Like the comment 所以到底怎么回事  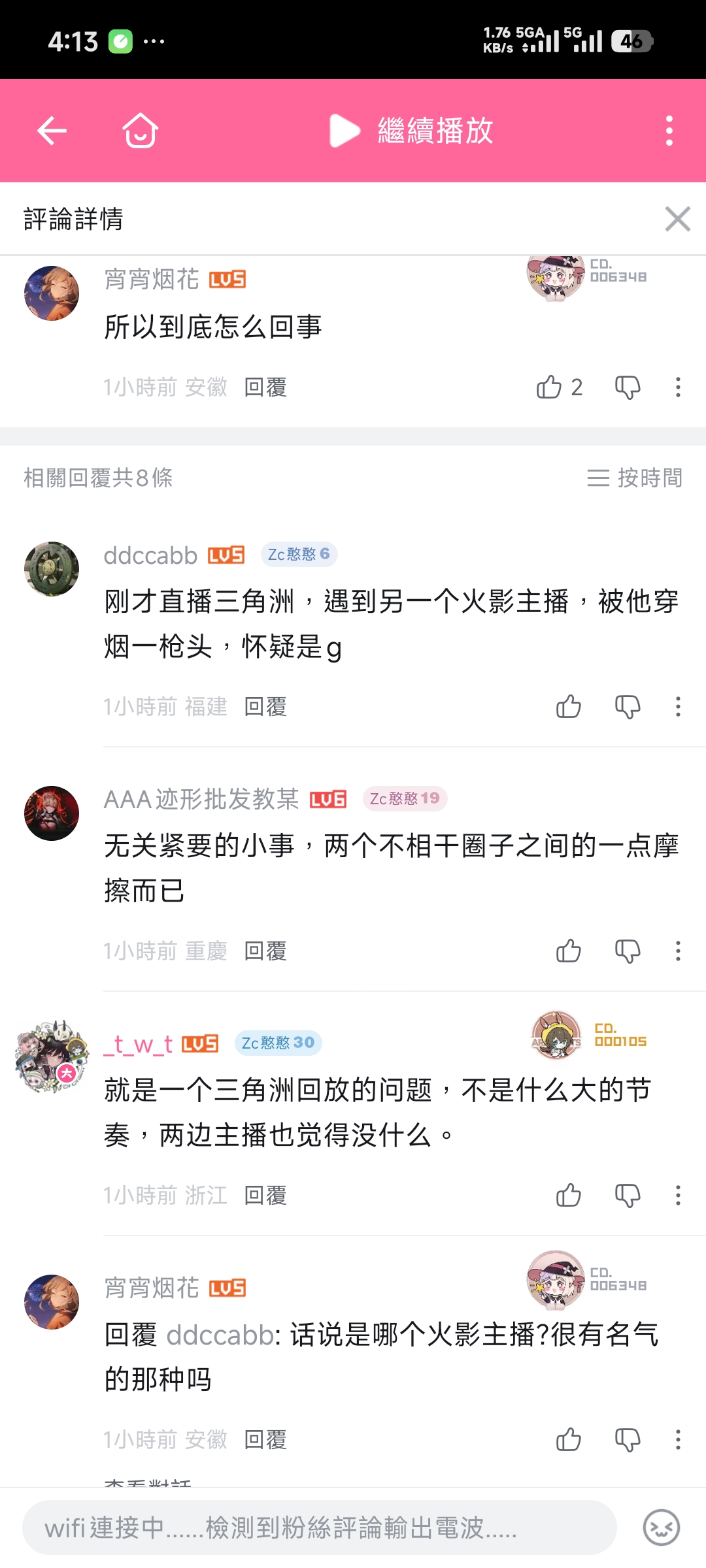[549, 387]
